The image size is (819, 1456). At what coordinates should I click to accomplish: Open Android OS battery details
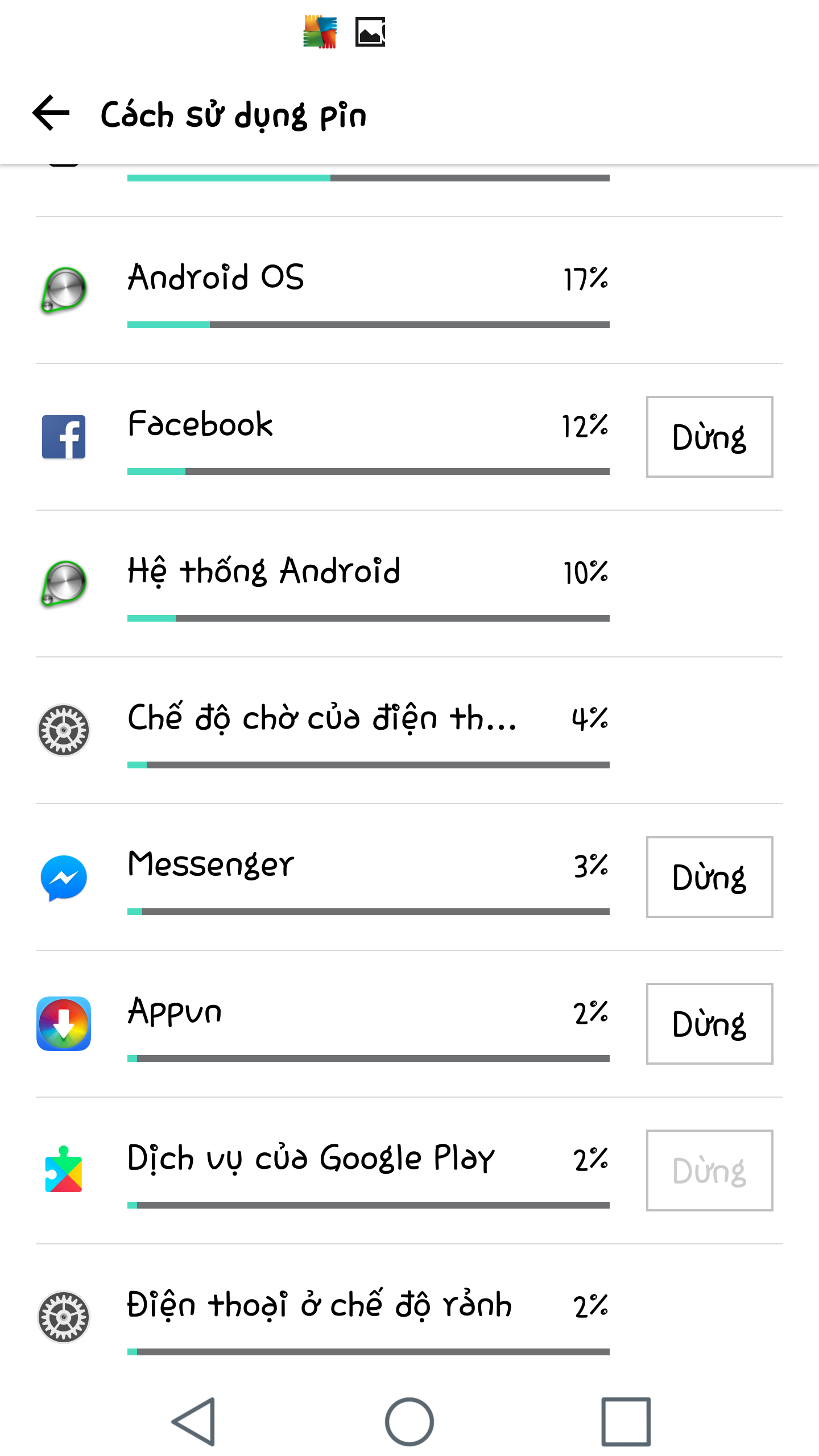[x=409, y=291]
